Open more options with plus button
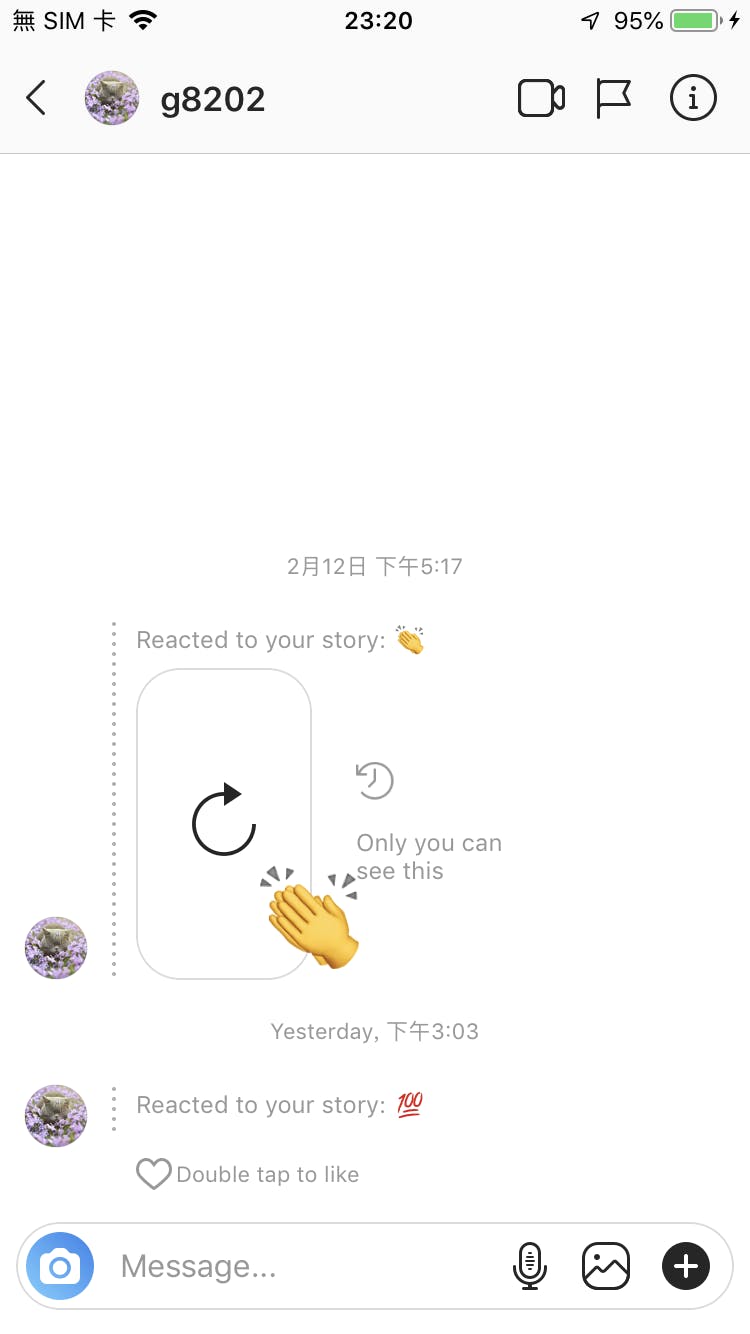 click(686, 1266)
